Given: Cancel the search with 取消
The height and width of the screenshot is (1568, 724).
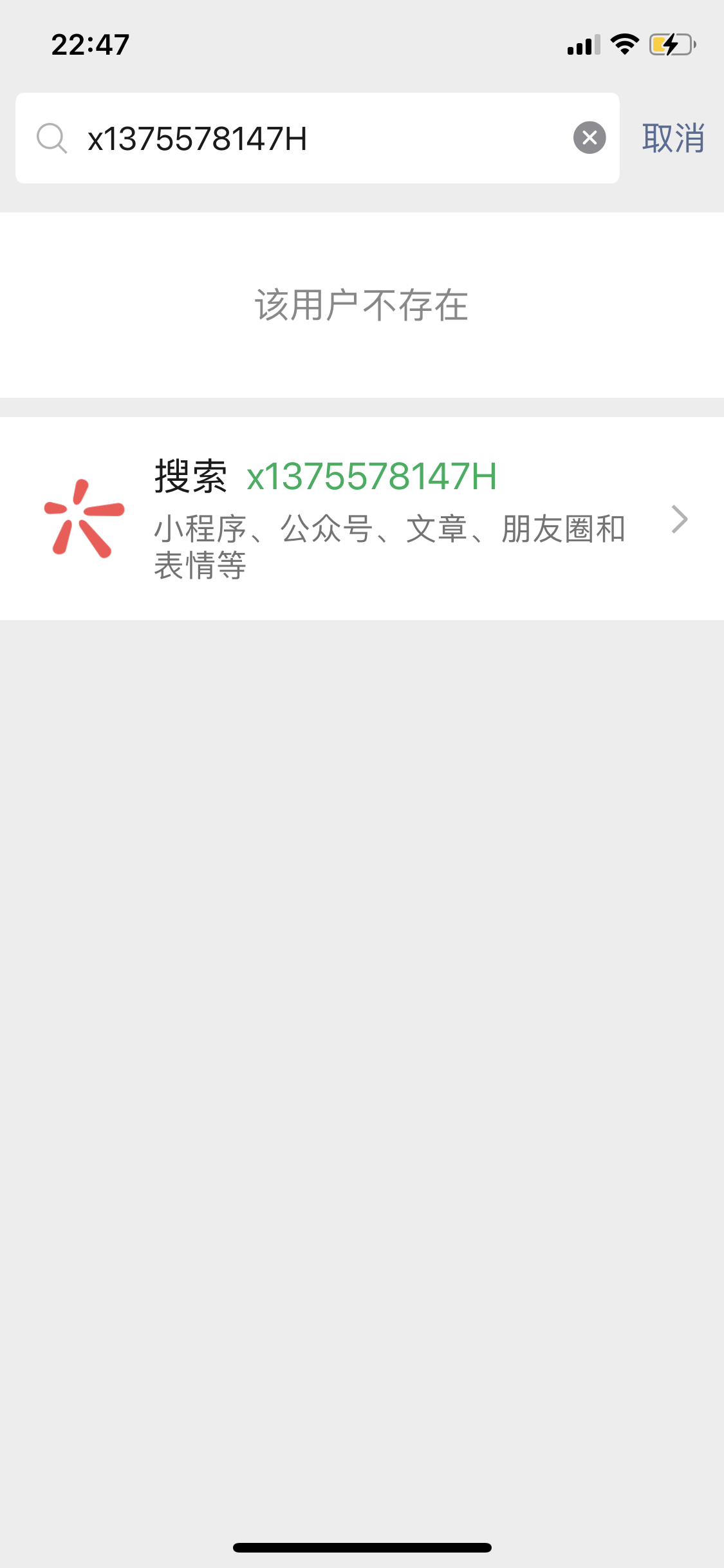Looking at the screenshot, I should (x=673, y=138).
